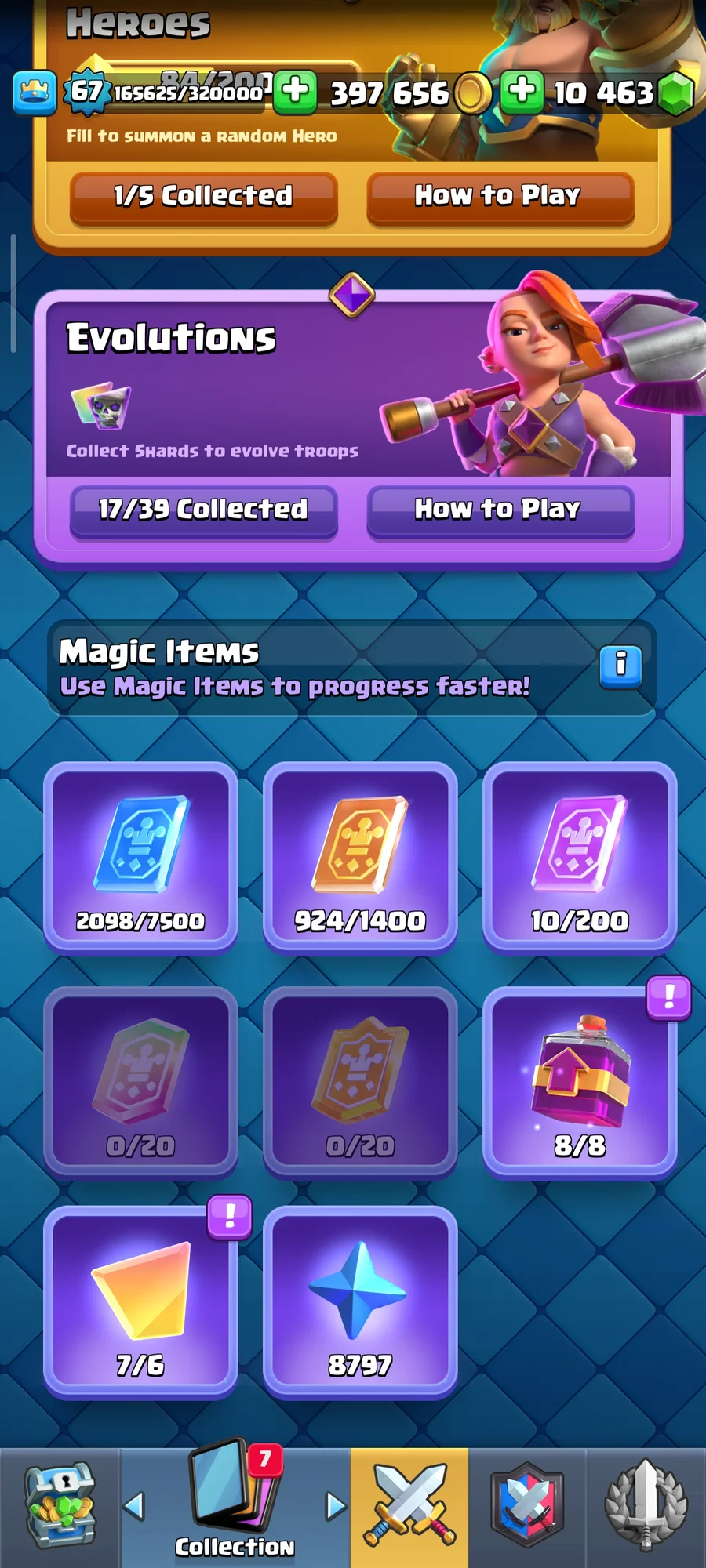Viewport: 706px width, 1568px height.
Task: Open the magic potion tile 8/8
Action: tap(580, 1082)
